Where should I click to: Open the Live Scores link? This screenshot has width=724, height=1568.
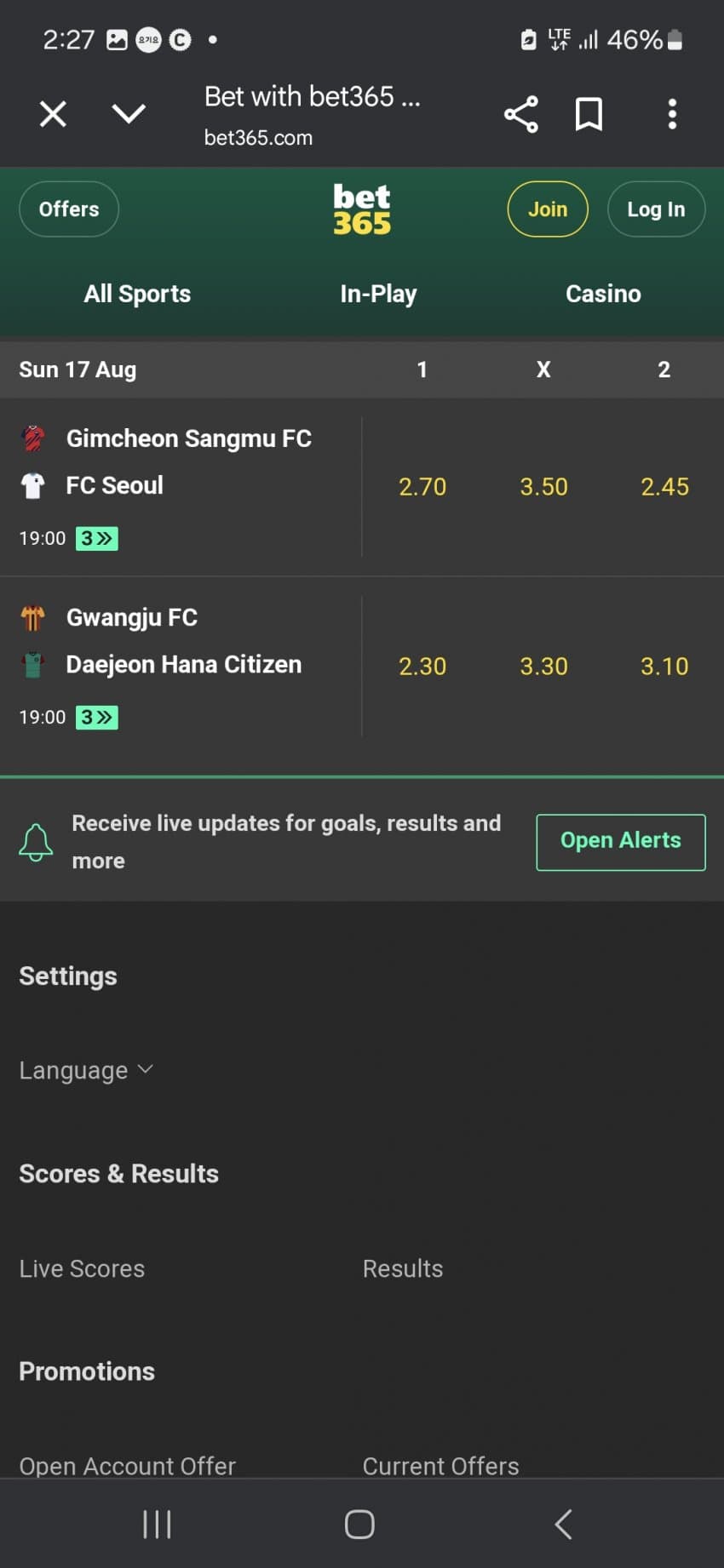(82, 1268)
